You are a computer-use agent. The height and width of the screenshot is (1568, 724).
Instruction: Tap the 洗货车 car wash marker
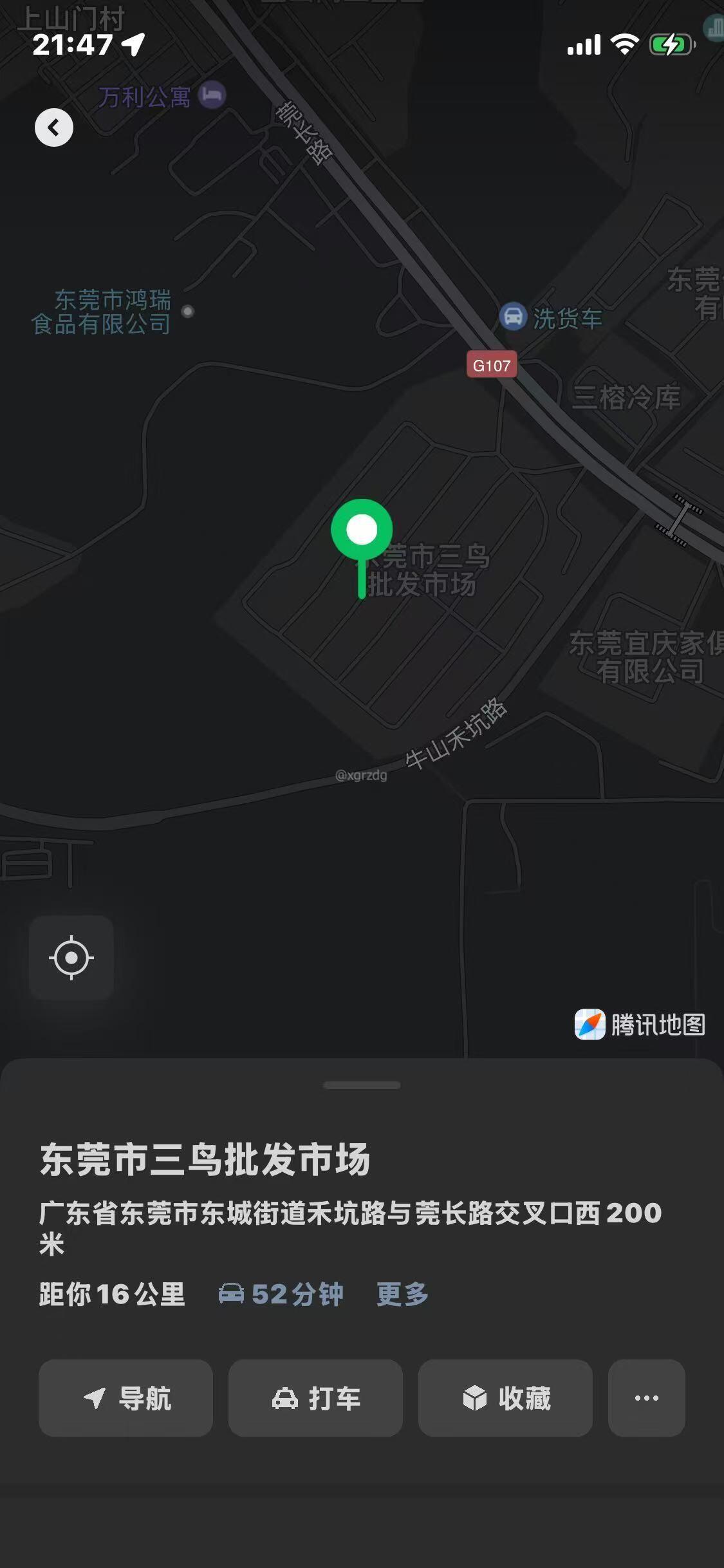pos(513,317)
